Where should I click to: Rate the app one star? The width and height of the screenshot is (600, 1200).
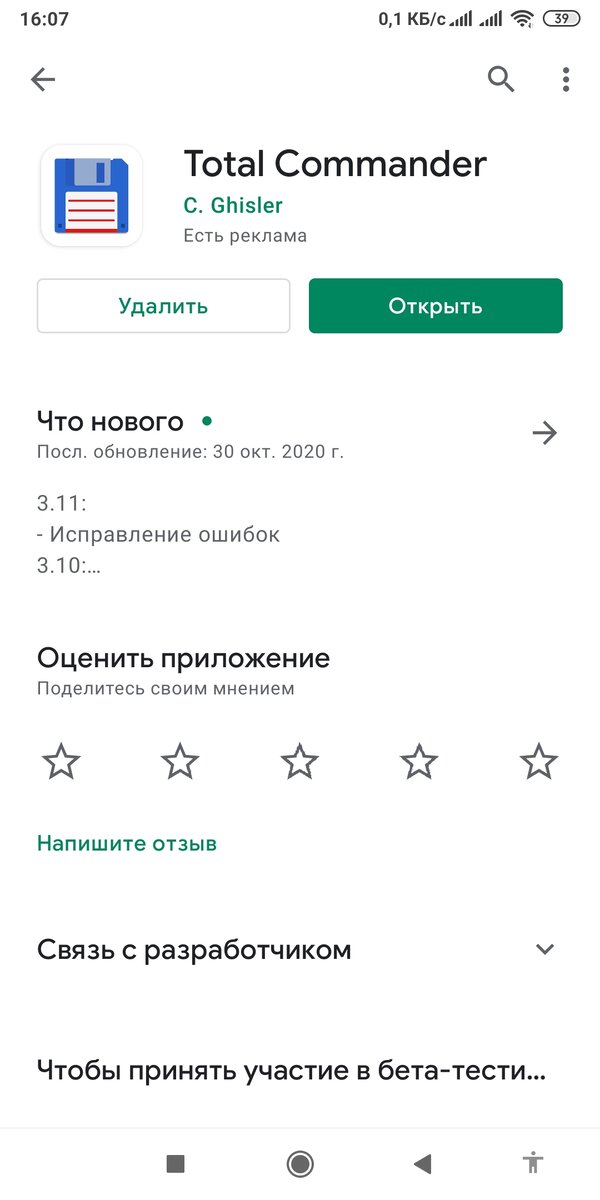point(61,762)
